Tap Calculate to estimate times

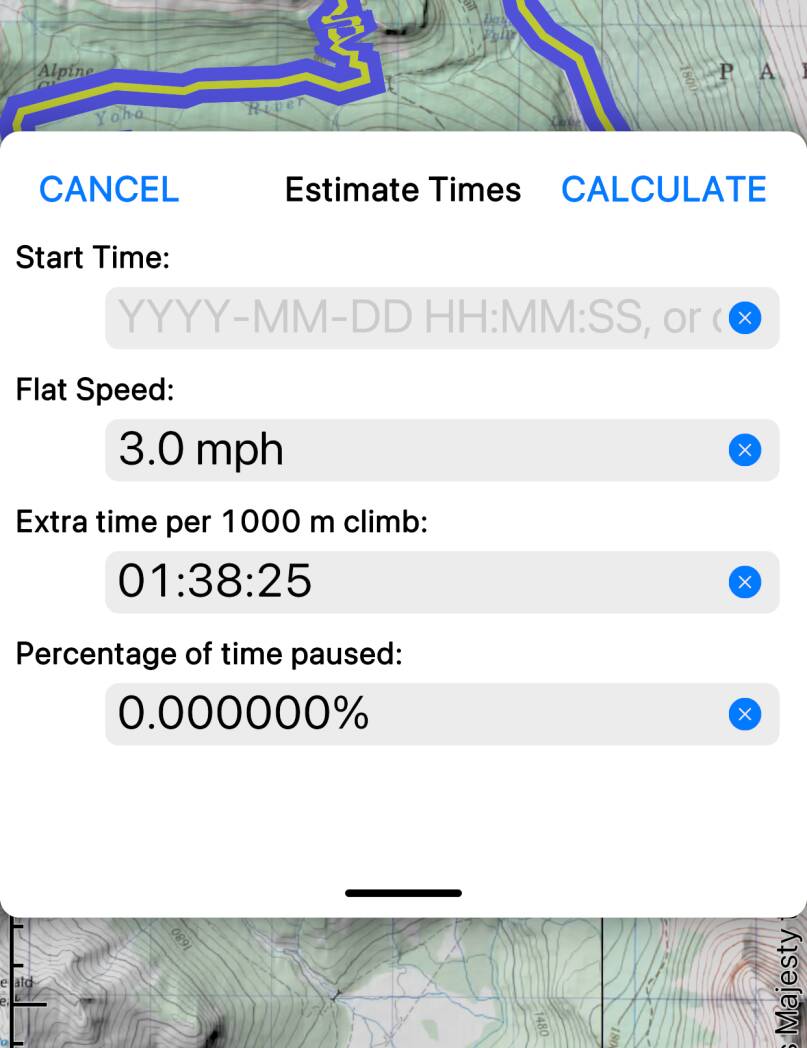tap(663, 189)
